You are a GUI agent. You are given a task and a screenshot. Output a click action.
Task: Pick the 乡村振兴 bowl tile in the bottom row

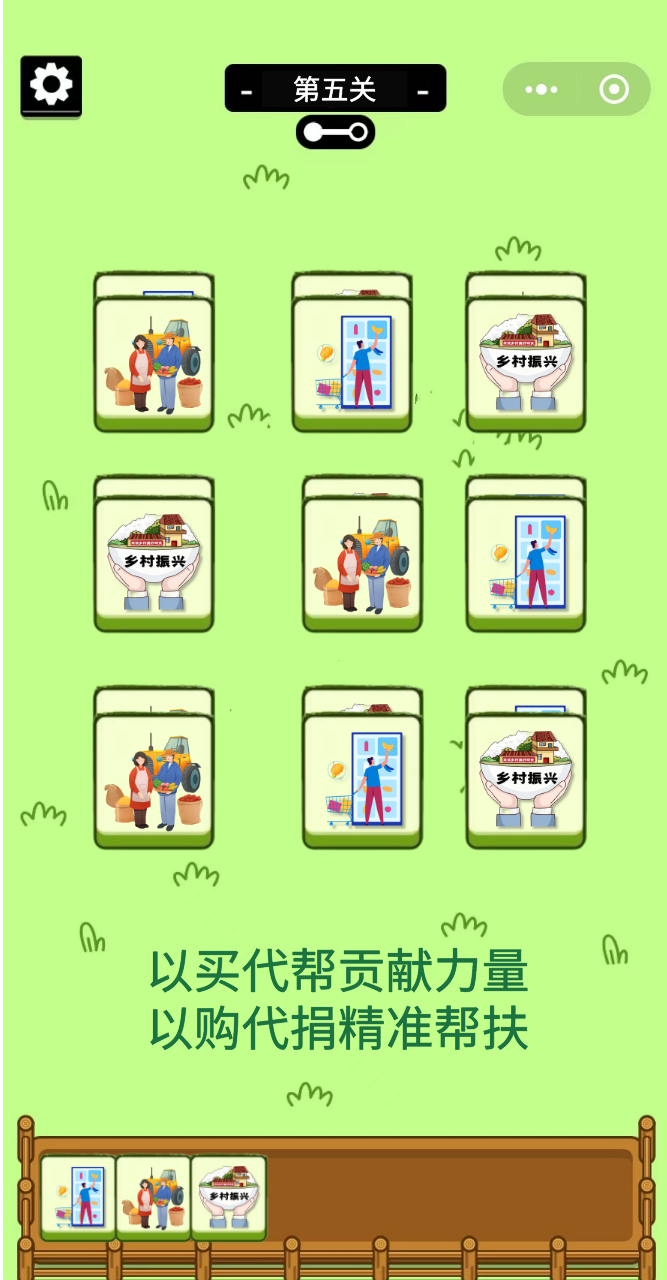pos(526,782)
